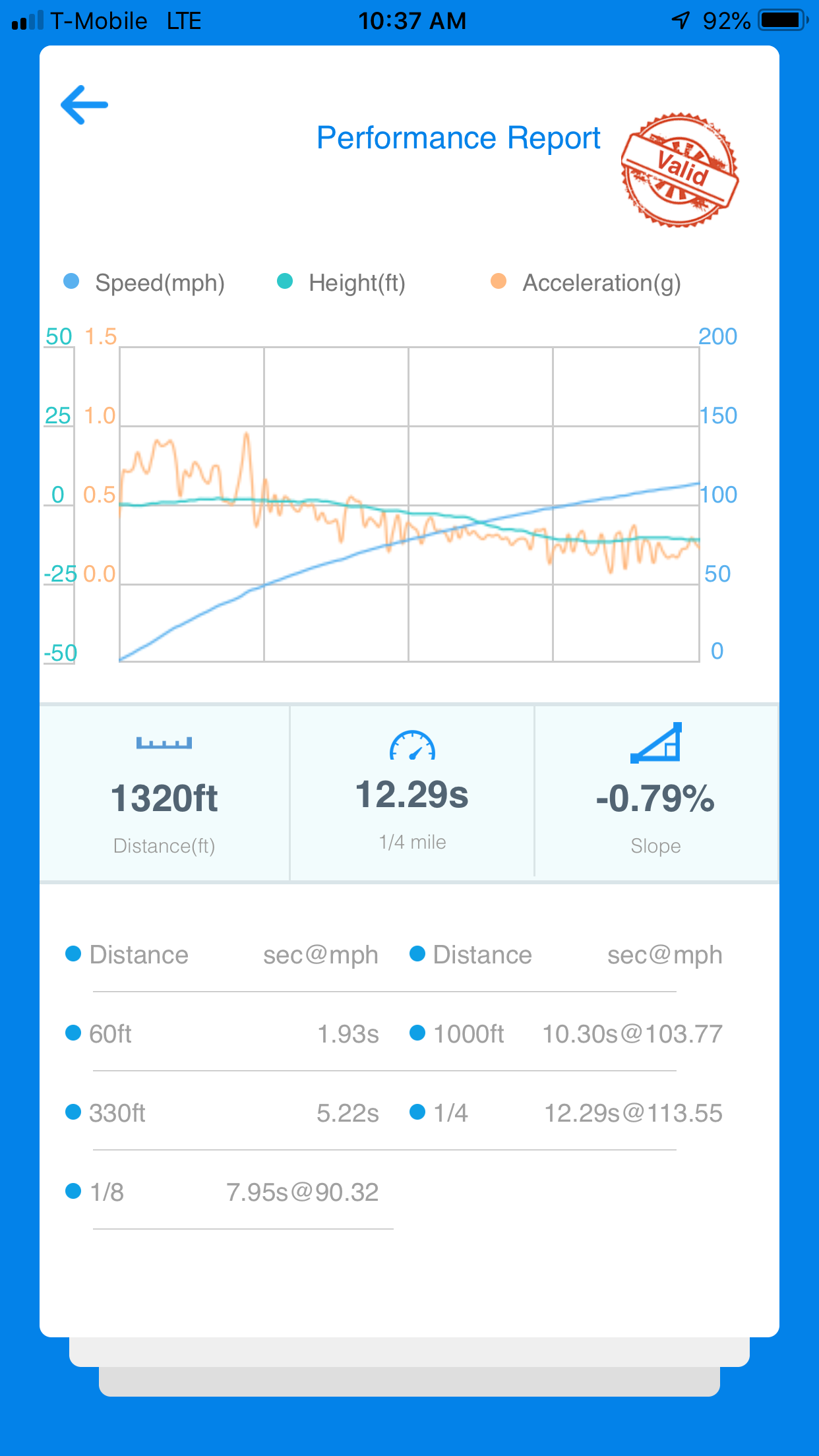Toggle the Height(ft) series in legend

click(341, 283)
